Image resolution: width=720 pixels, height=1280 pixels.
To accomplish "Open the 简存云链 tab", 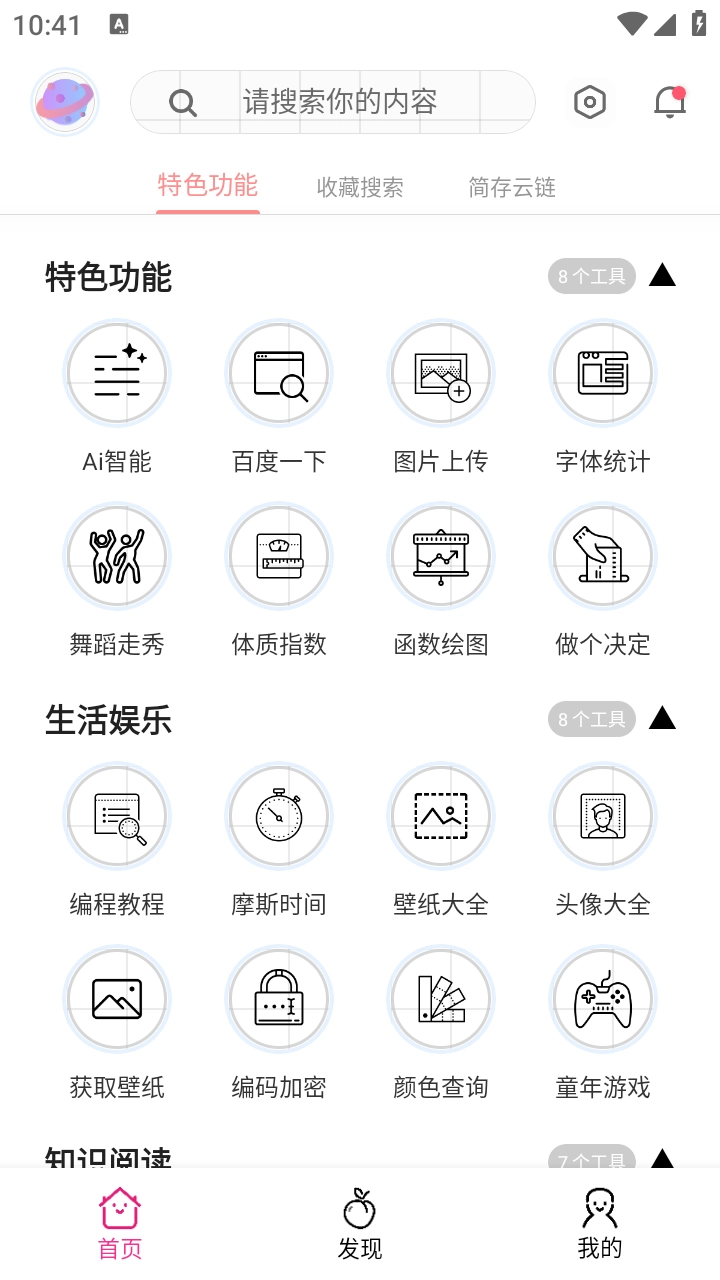I will (x=512, y=188).
